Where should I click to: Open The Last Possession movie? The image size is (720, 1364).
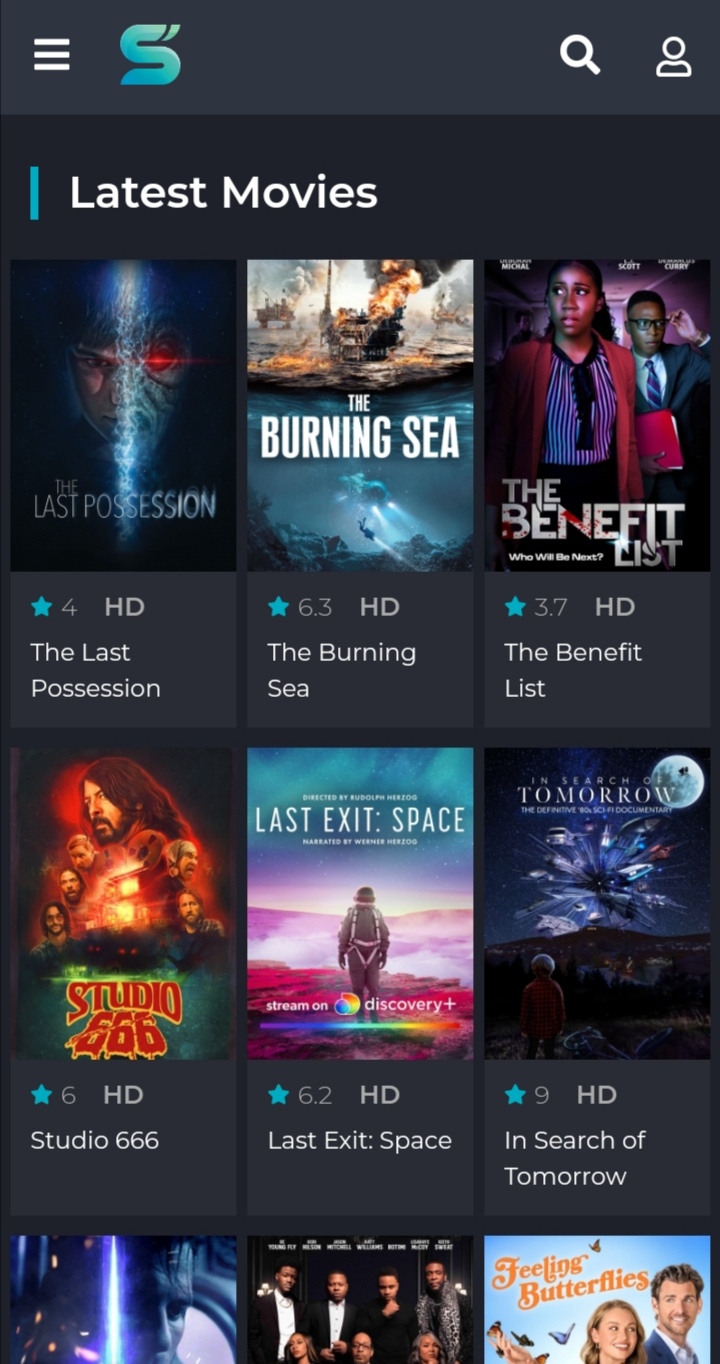[x=124, y=416]
